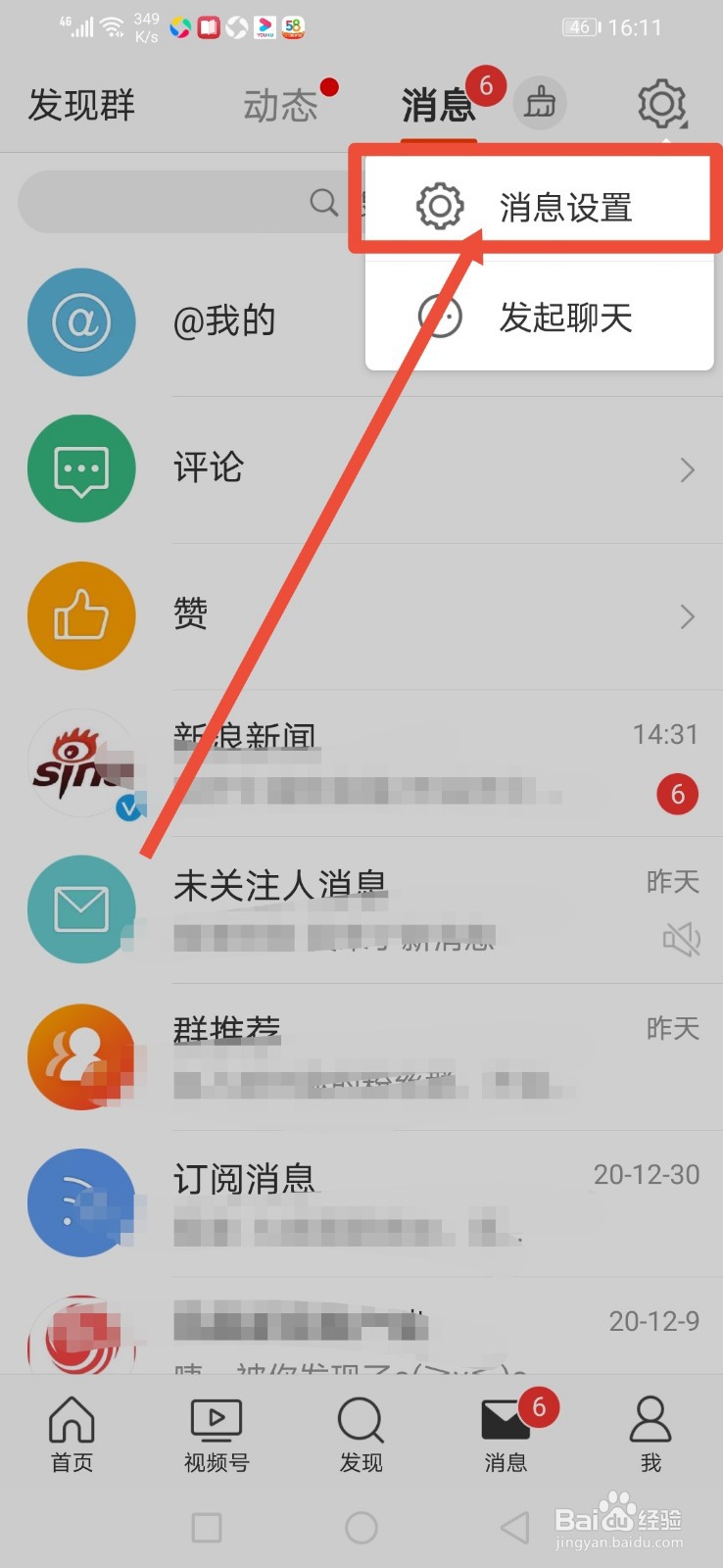Tap the 新浪新闻 account avatar
Screen dimensions: 723x1568
[x=82, y=762]
